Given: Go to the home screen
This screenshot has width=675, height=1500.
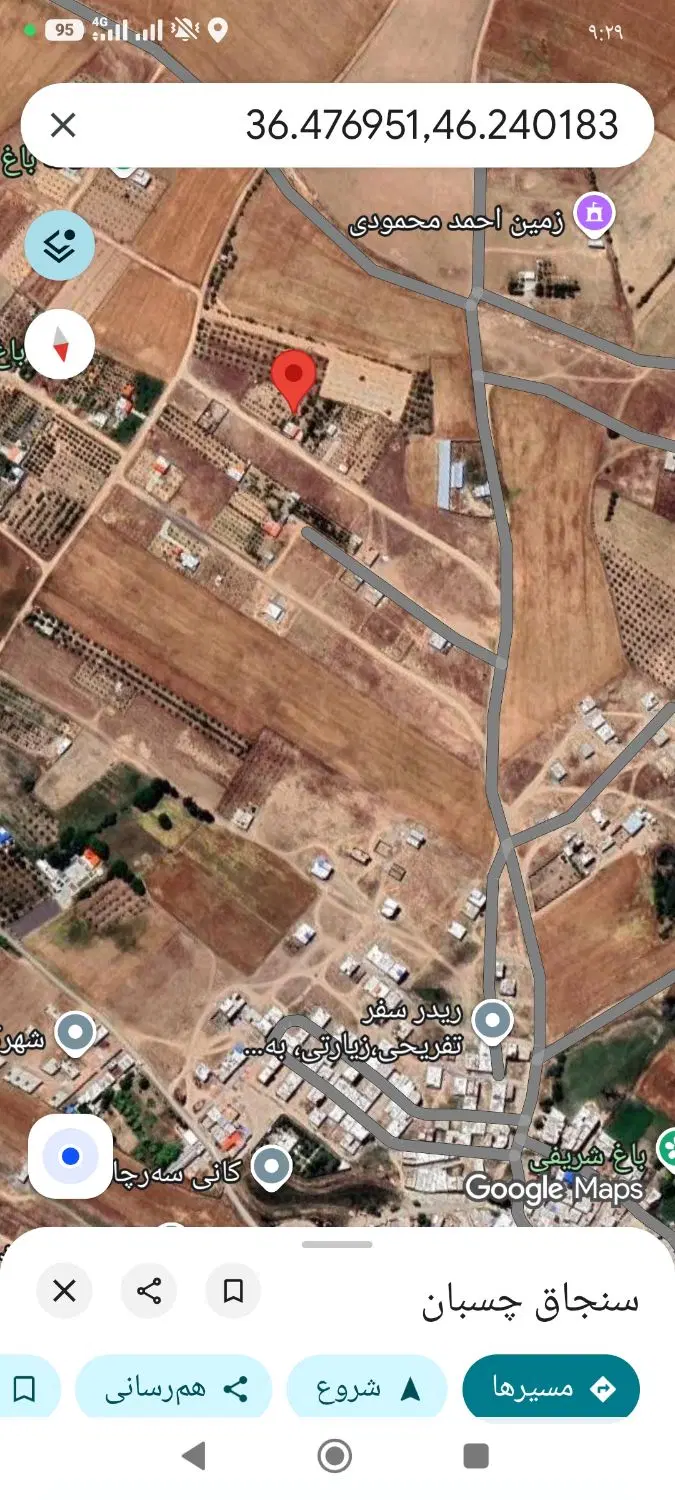Looking at the screenshot, I should coord(335,1456).
